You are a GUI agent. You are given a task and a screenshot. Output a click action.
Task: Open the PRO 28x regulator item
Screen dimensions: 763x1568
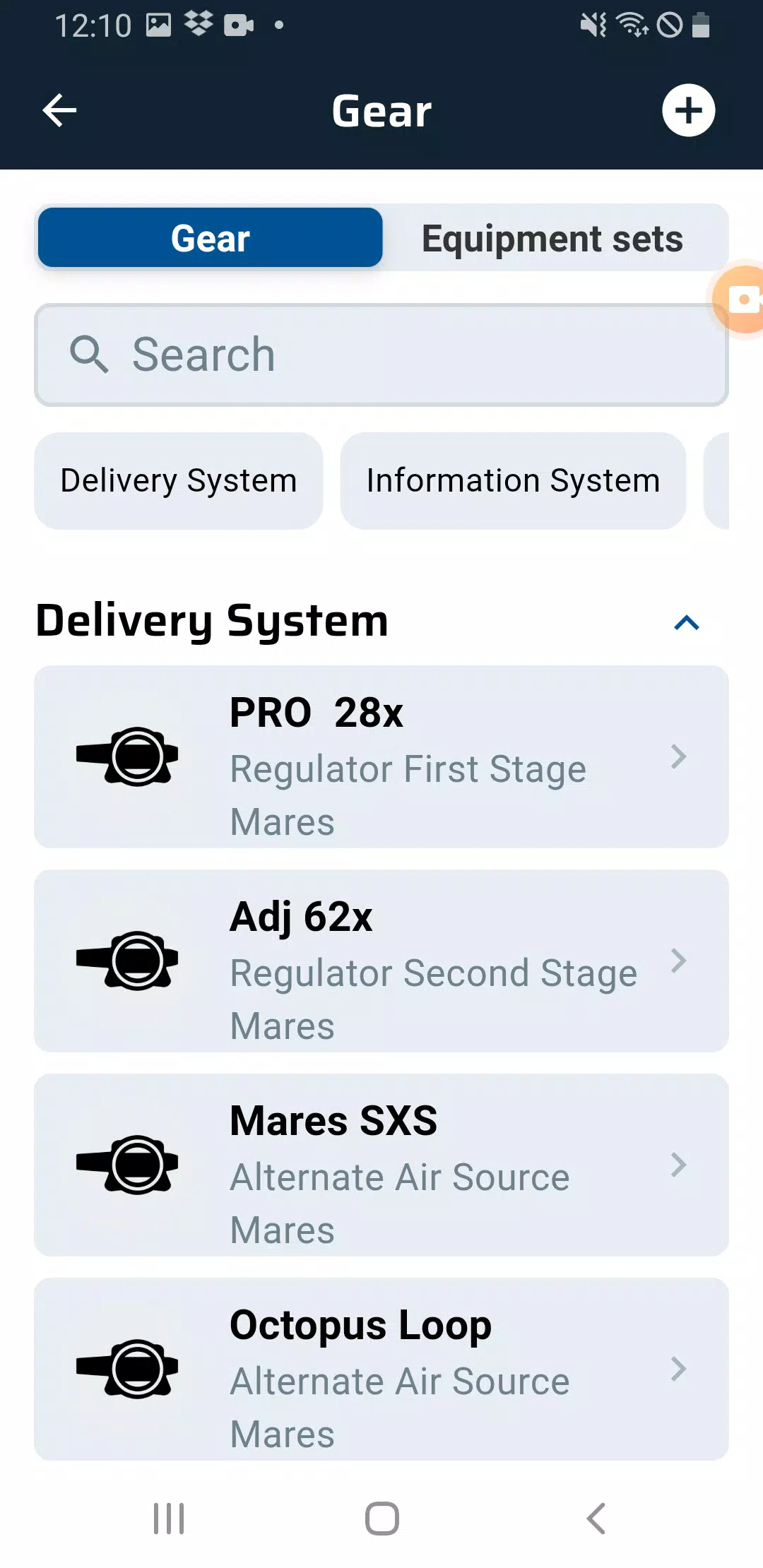(x=381, y=756)
